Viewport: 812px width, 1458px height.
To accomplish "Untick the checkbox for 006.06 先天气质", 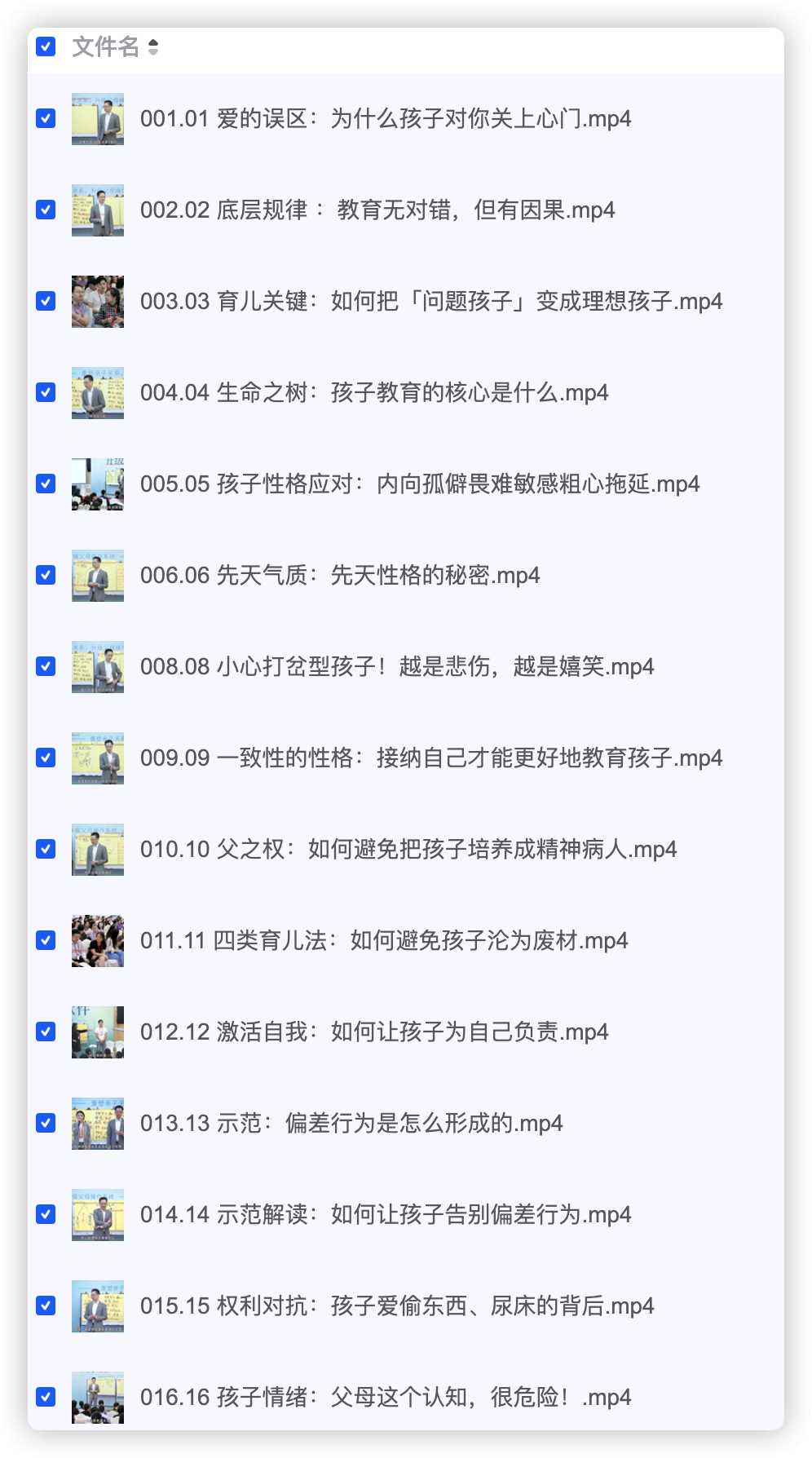I will click(x=46, y=576).
